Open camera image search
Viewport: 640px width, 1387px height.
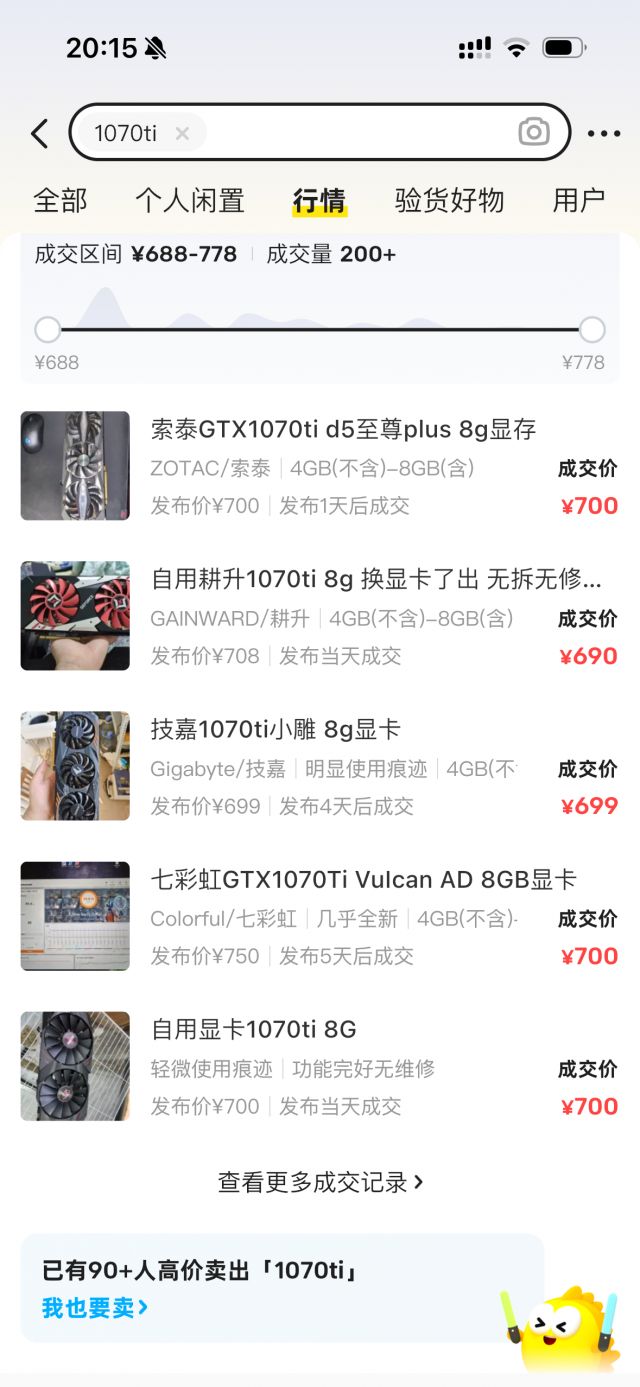point(533,132)
